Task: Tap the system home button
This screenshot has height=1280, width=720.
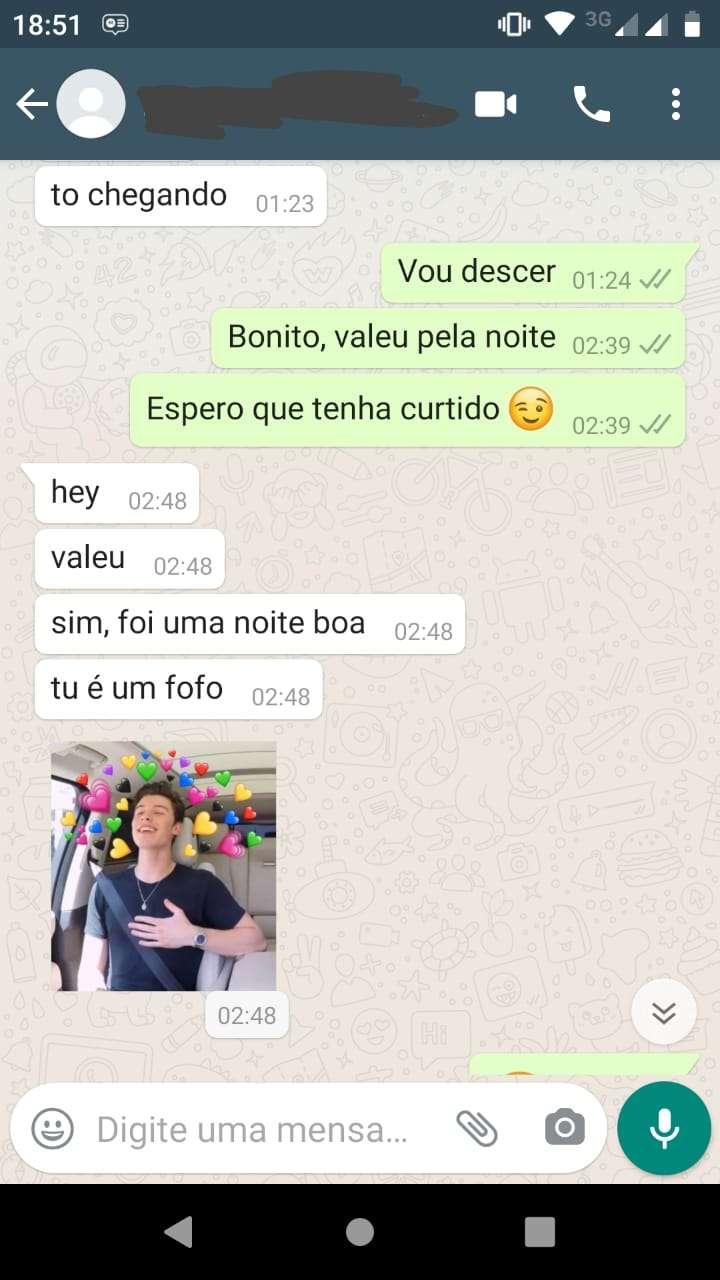Action: pyautogui.click(x=360, y=1232)
